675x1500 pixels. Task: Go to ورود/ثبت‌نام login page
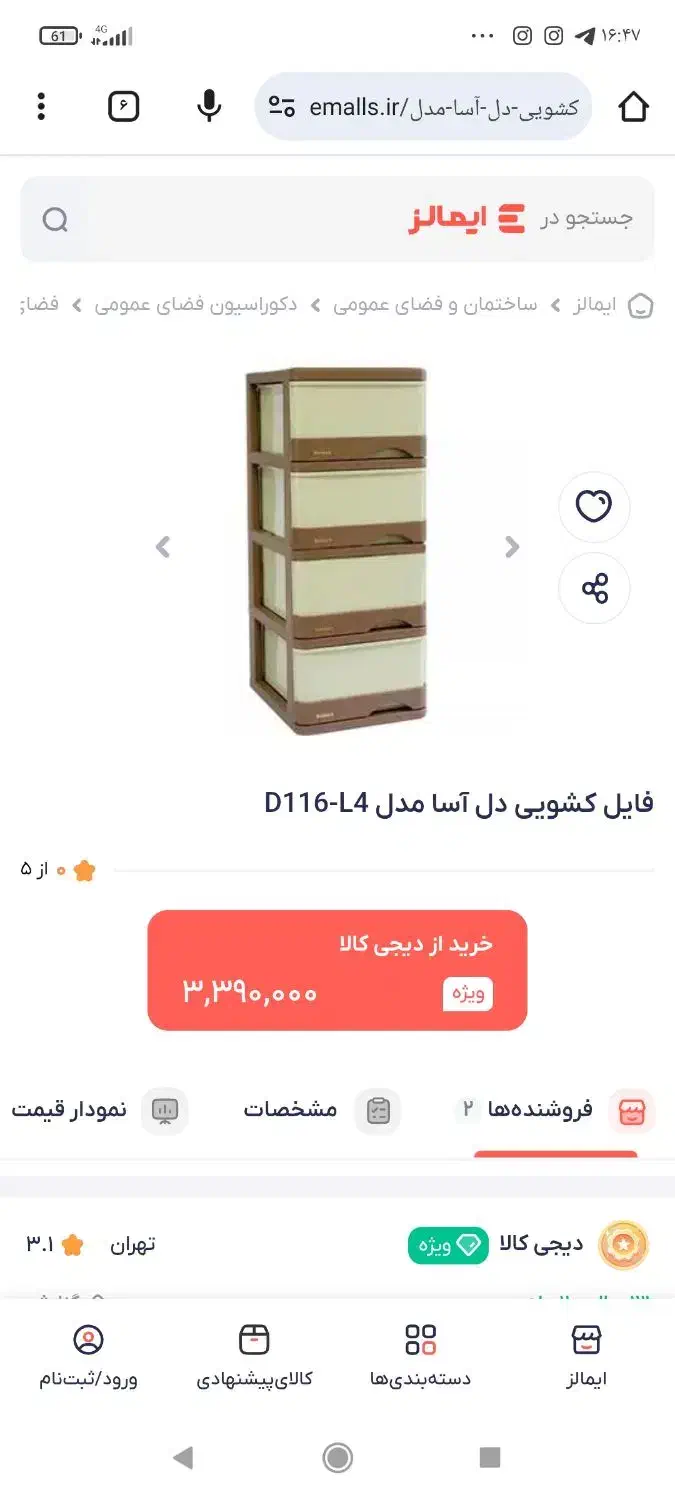point(88,1355)
